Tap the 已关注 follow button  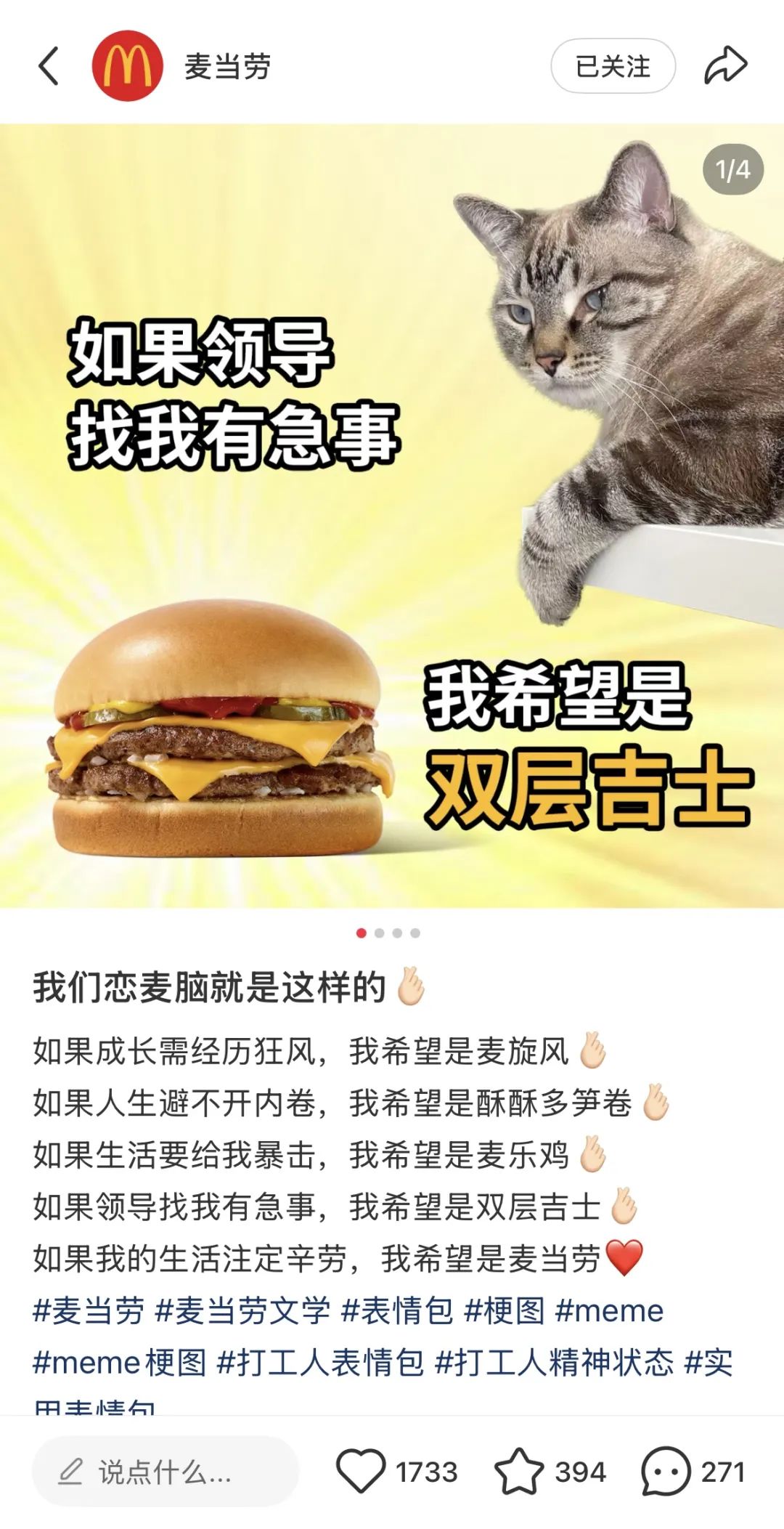[613, 66]
